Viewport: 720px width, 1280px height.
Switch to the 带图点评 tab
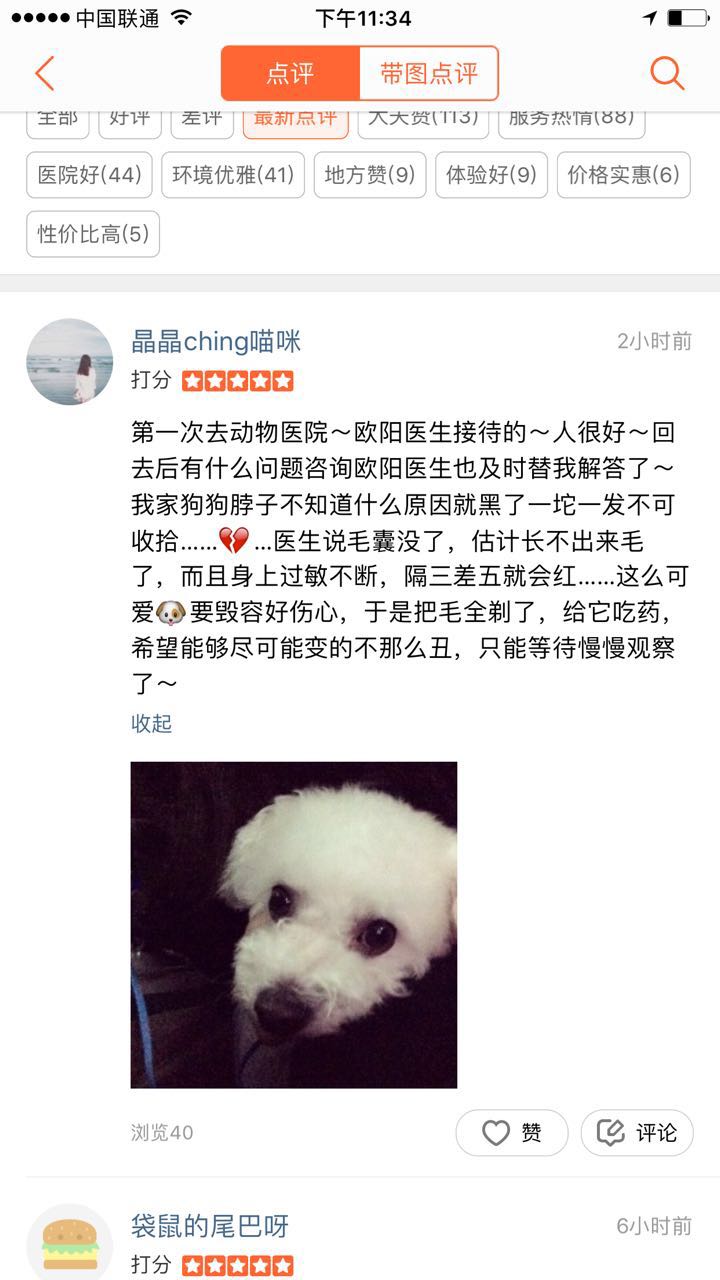point(428,73)
